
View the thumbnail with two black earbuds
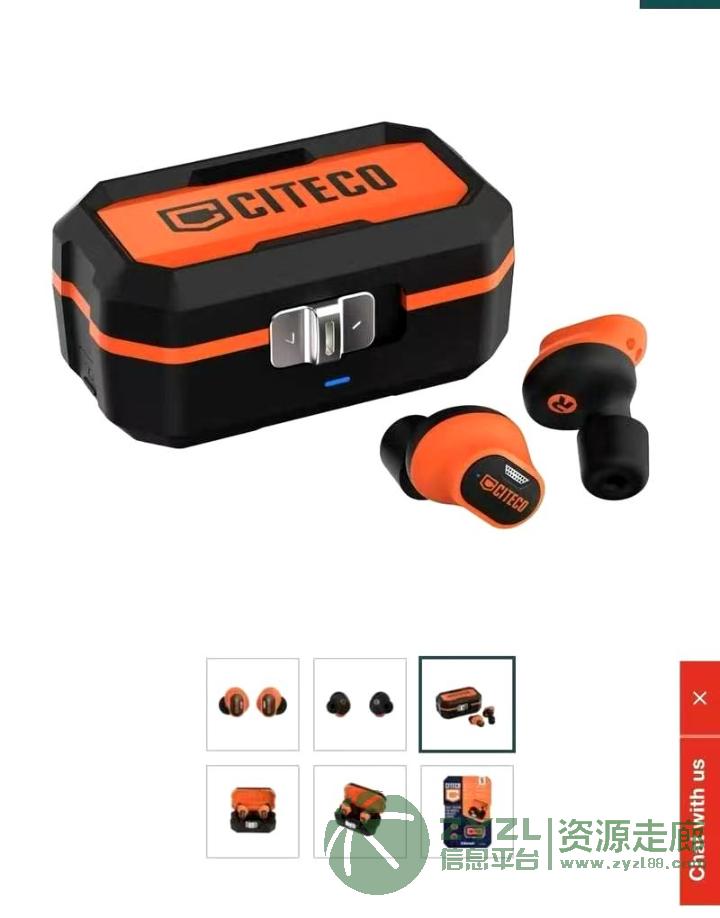point(360,704)
